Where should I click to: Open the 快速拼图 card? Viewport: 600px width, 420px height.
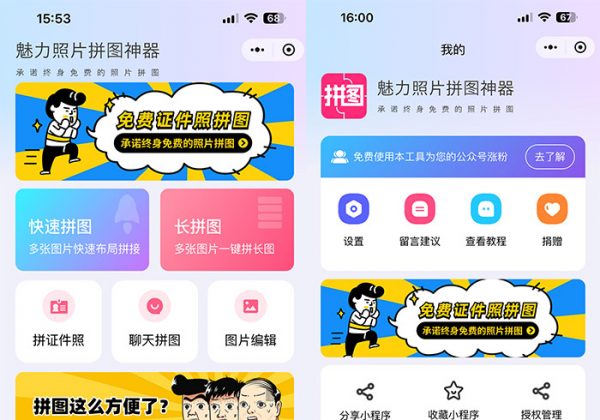click(x=82, y=230)
